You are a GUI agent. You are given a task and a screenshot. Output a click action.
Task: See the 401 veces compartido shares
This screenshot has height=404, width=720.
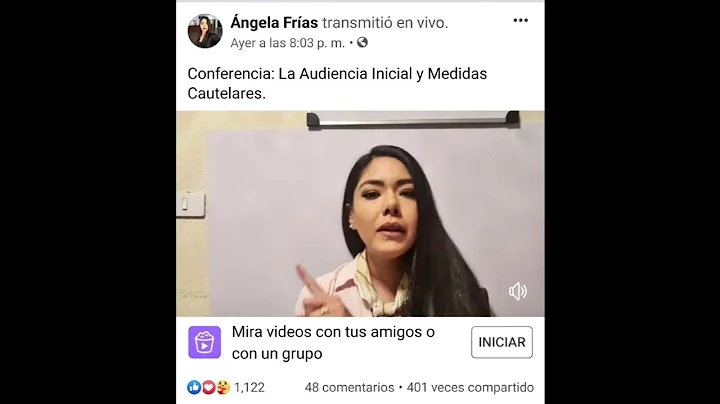tap(469, 387)
